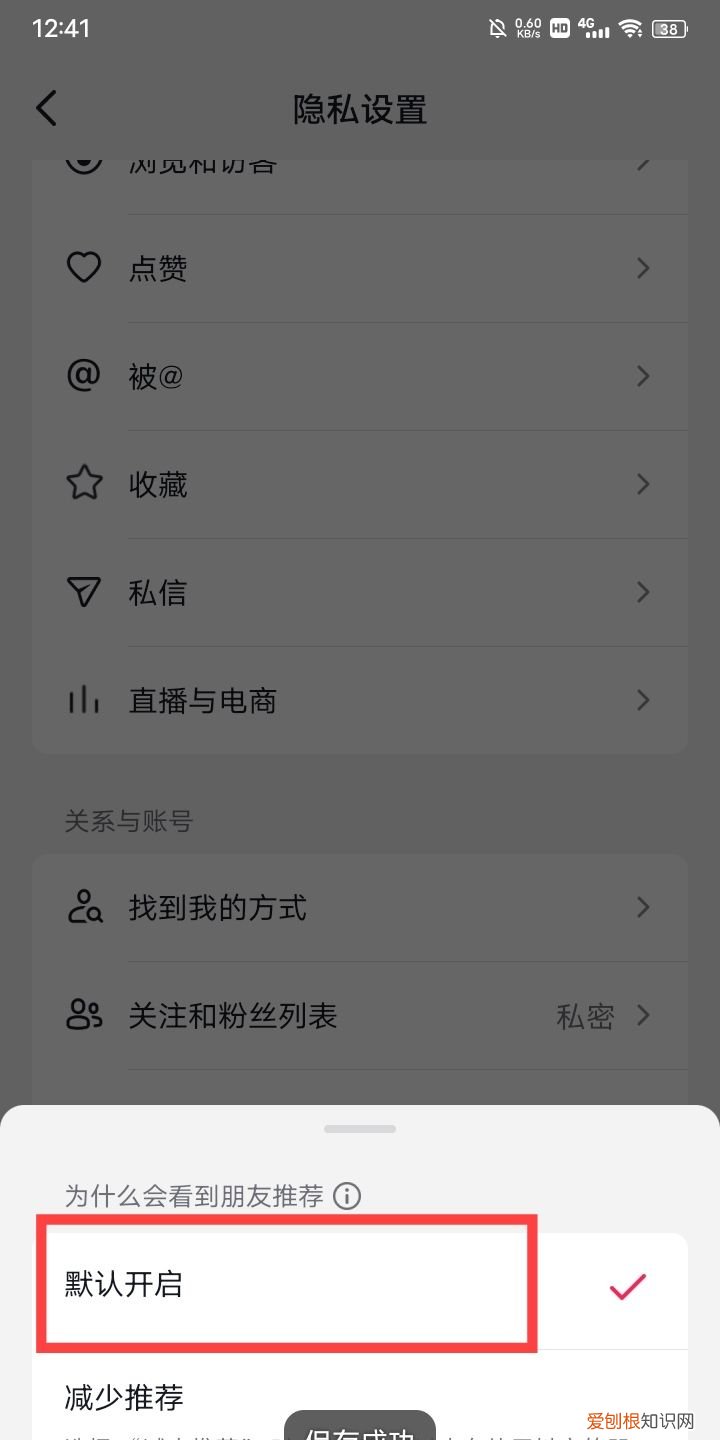
Task: Click the bar chart icon beside 直播与电商
Action: 85,700
